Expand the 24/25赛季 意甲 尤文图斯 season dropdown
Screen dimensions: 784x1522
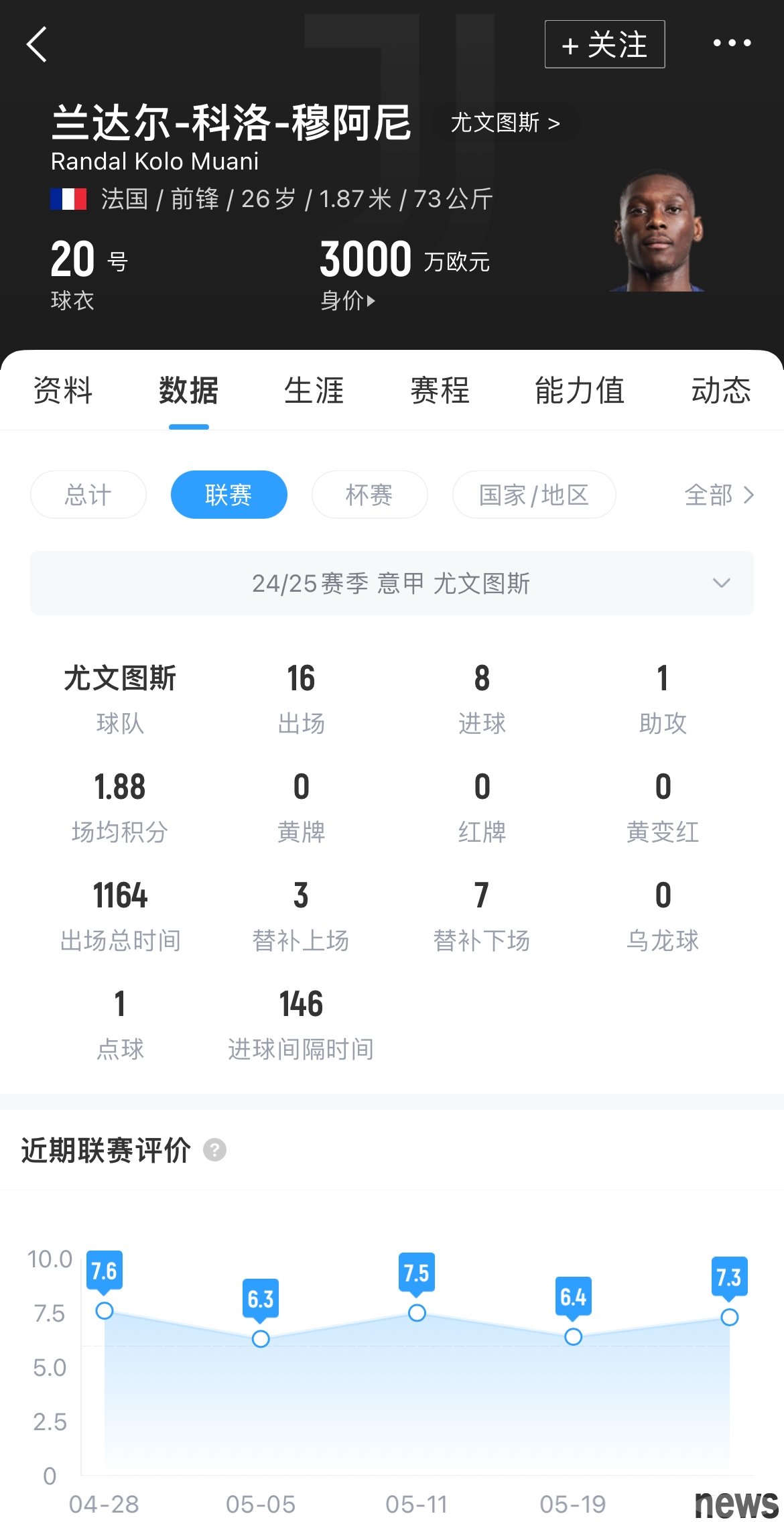pyautogui.click(x=392, y=583)
